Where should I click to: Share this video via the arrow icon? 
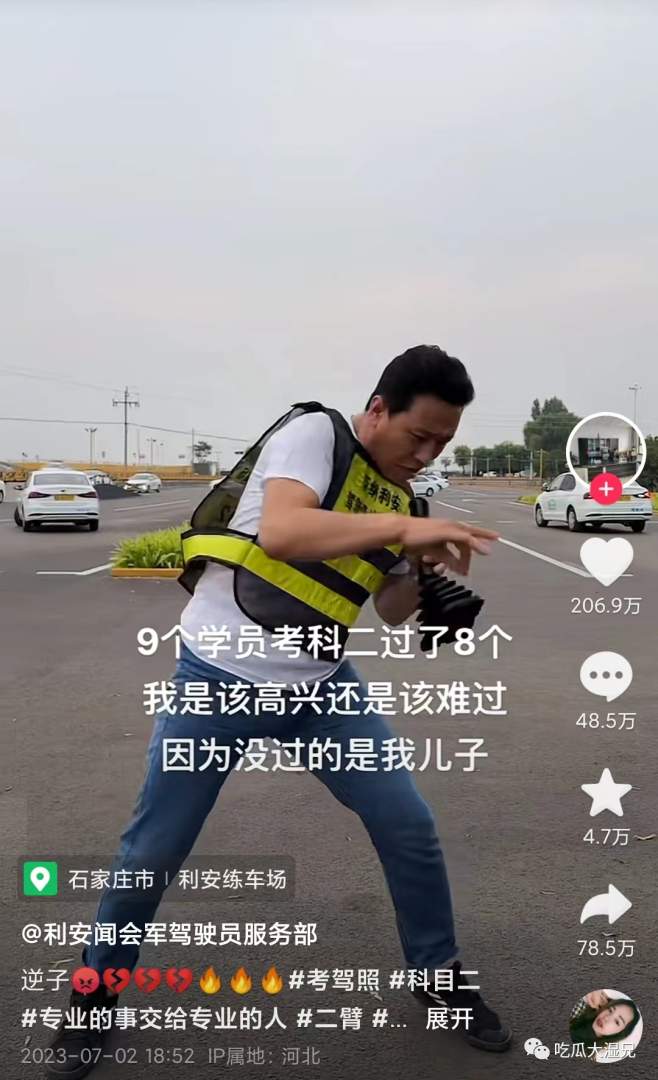(606, 906)
